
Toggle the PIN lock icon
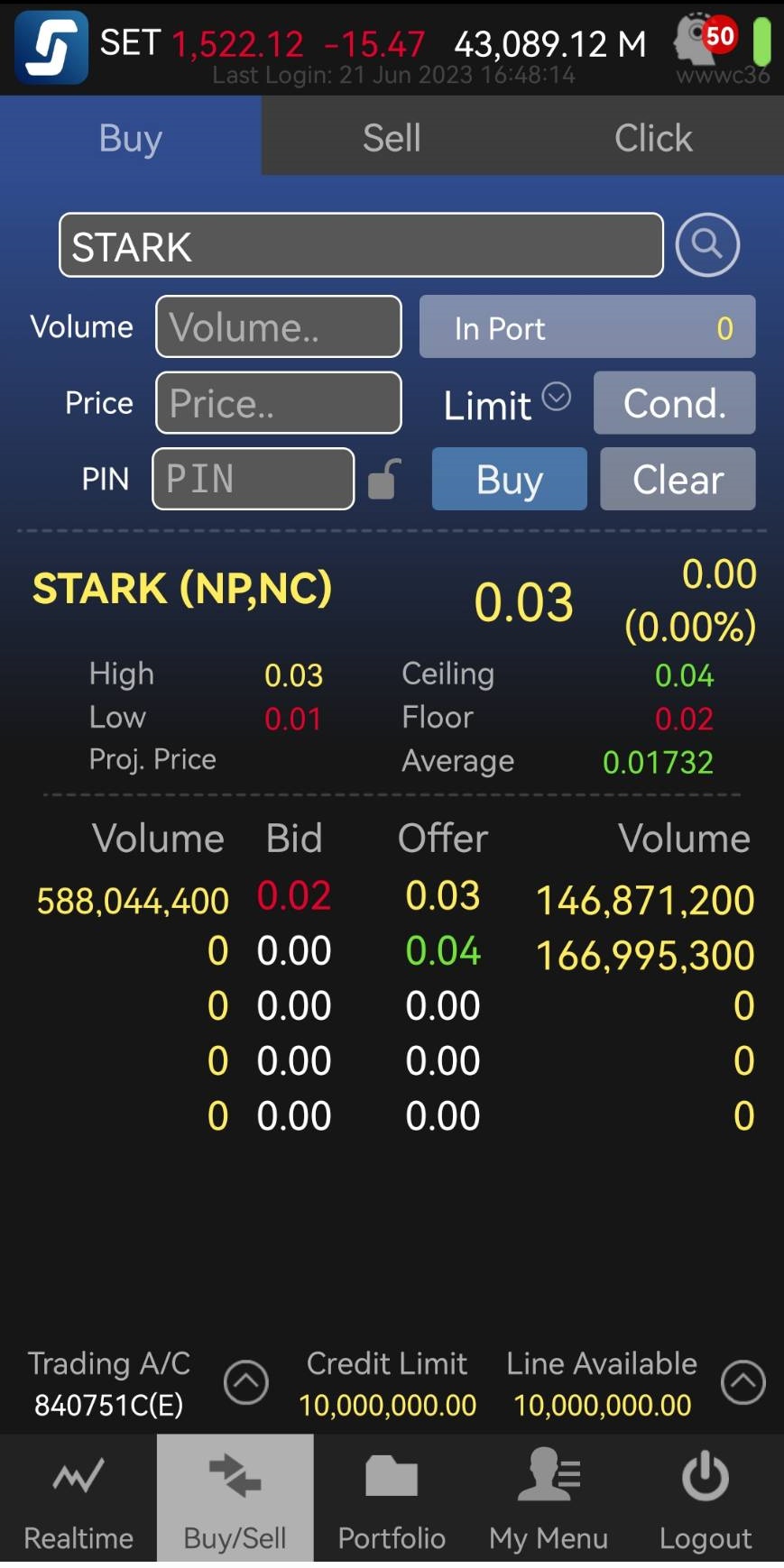383,479
